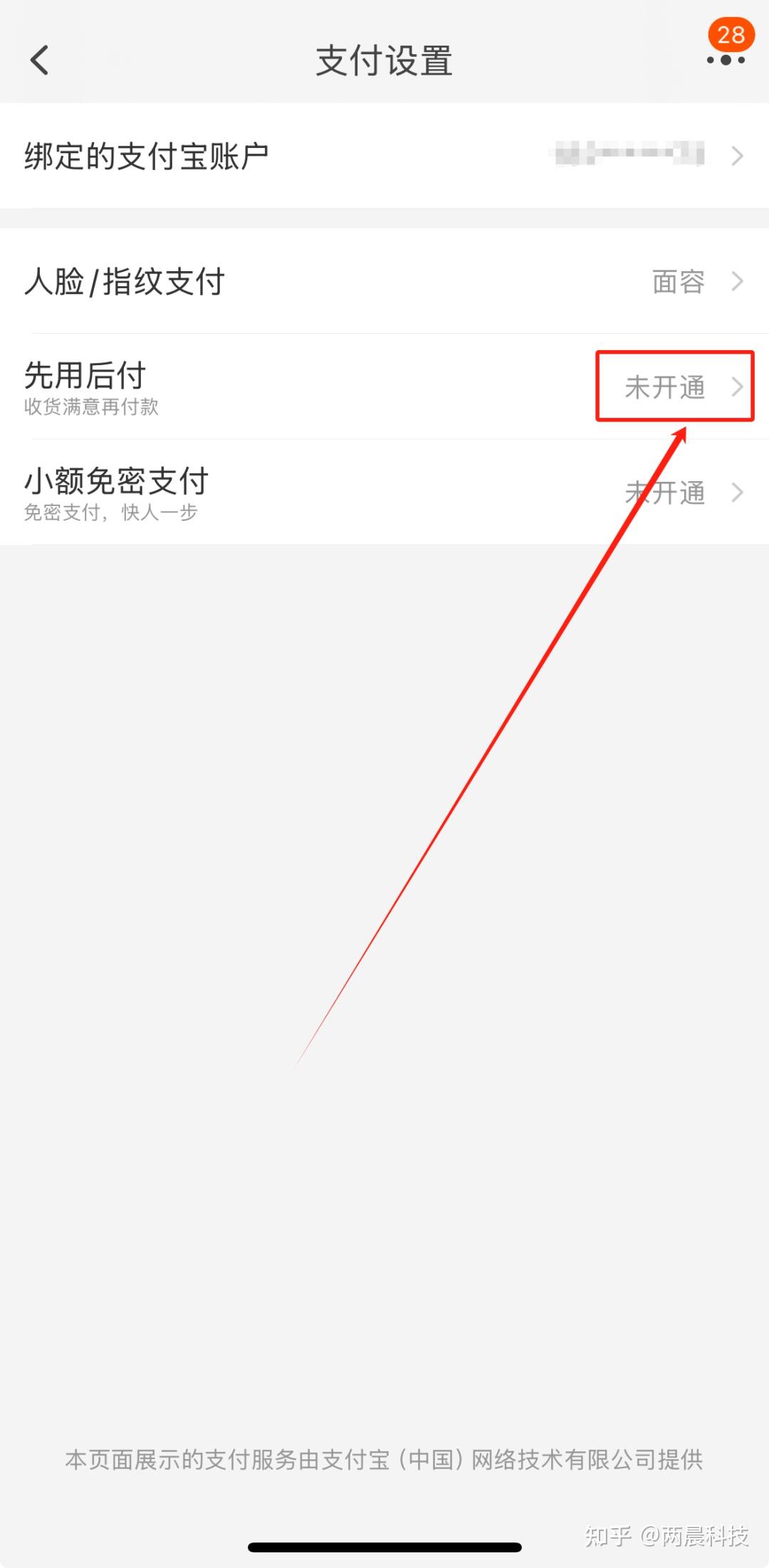Open 绑定的支付宝账户 settings

(384, 156)
